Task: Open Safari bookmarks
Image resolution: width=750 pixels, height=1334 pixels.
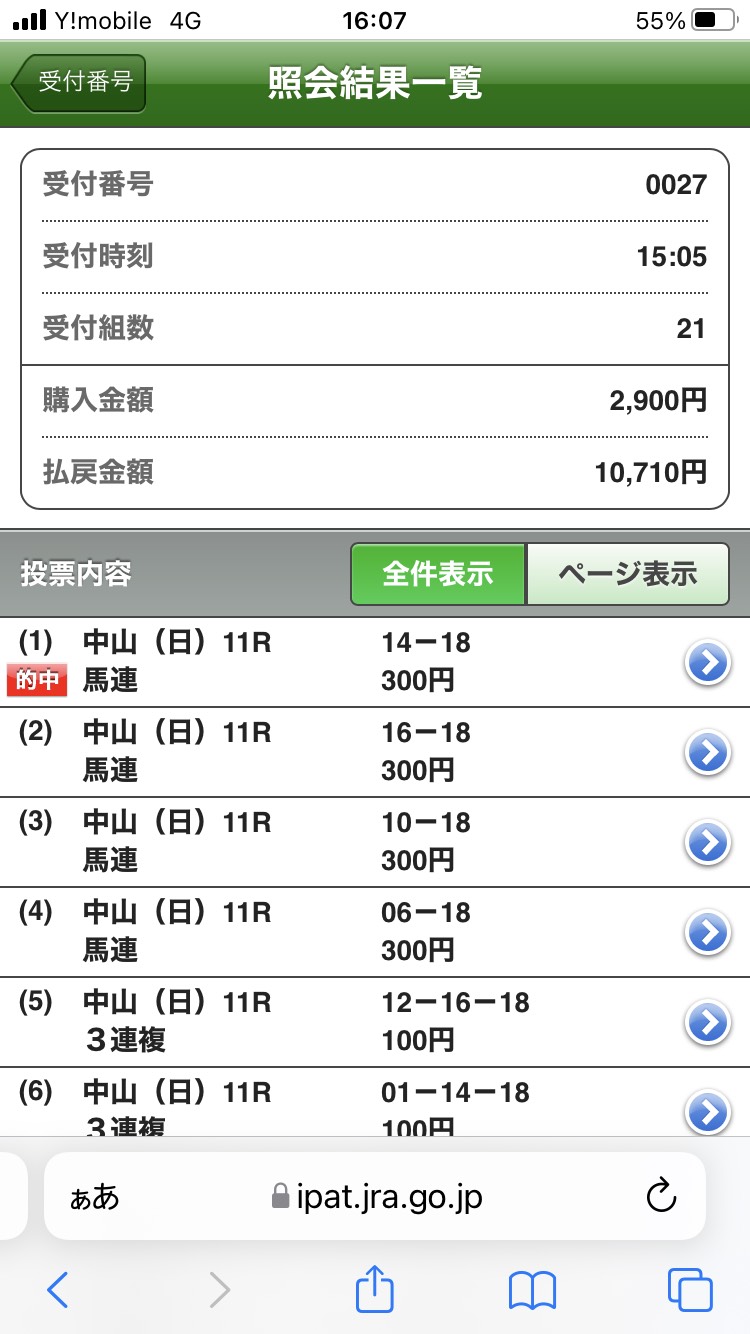Action: tap(532, 1290)
